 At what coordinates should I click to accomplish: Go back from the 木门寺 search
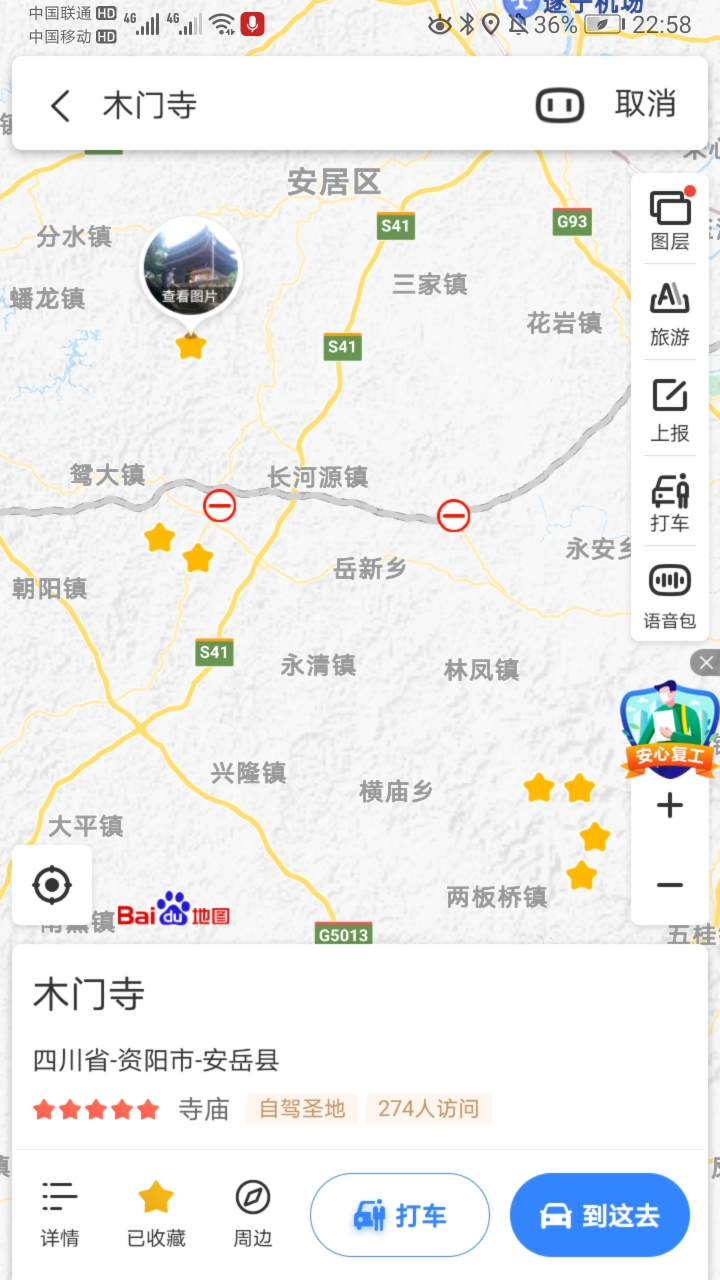pos(60,105)
